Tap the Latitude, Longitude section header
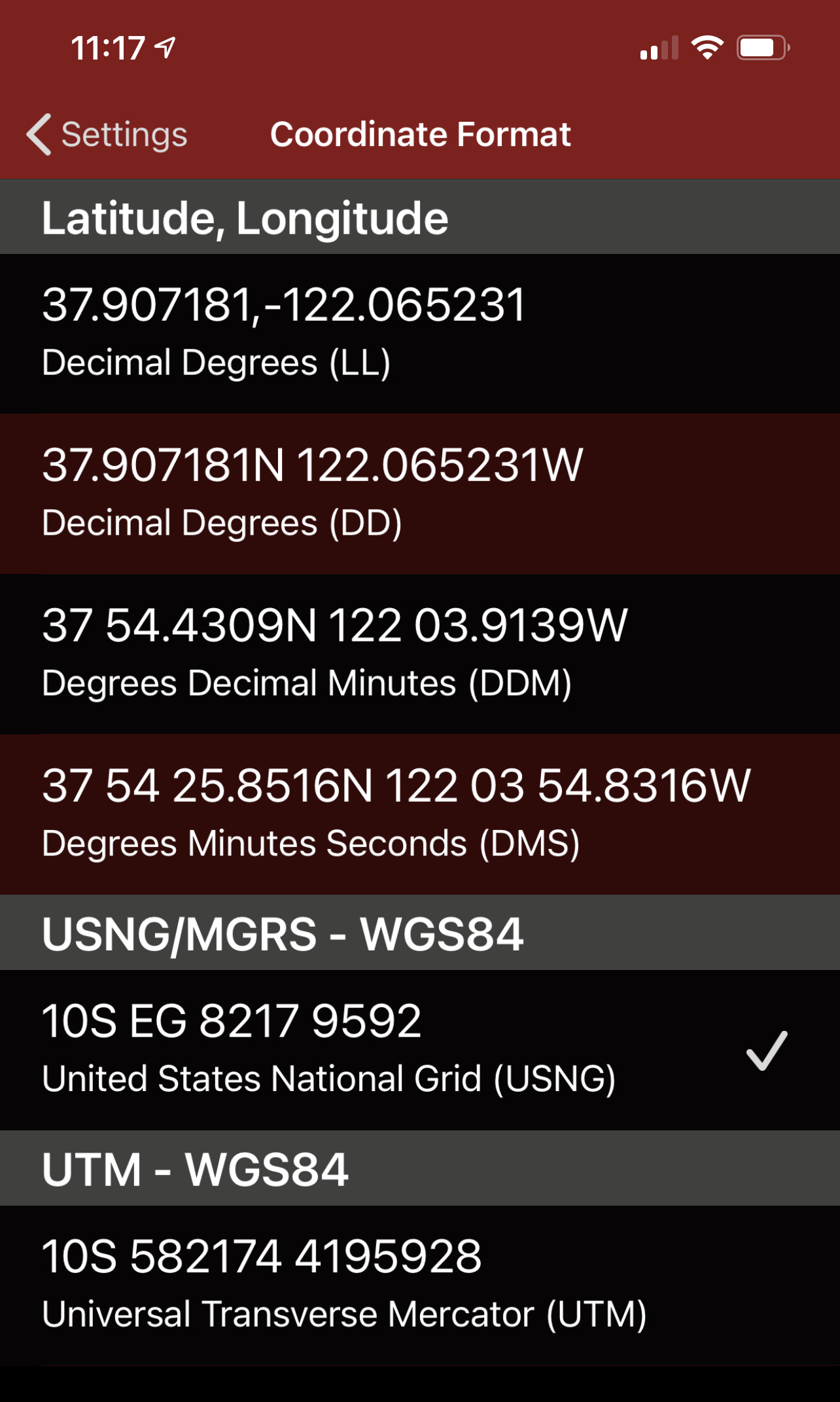The width and height of the screenshot is (840, 1402). point(243,217)
